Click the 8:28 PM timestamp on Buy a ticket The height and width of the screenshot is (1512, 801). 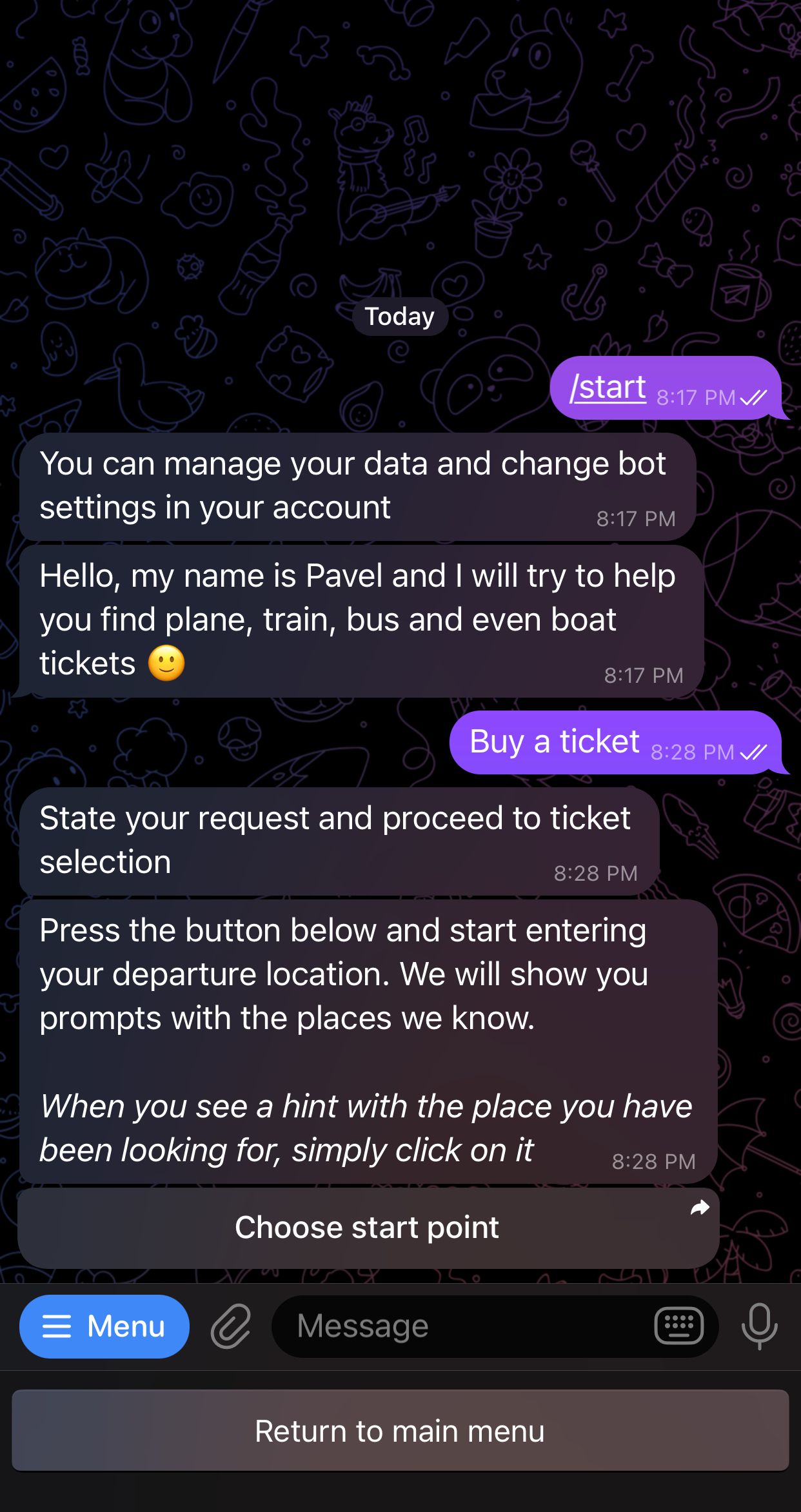coord(692,752)
